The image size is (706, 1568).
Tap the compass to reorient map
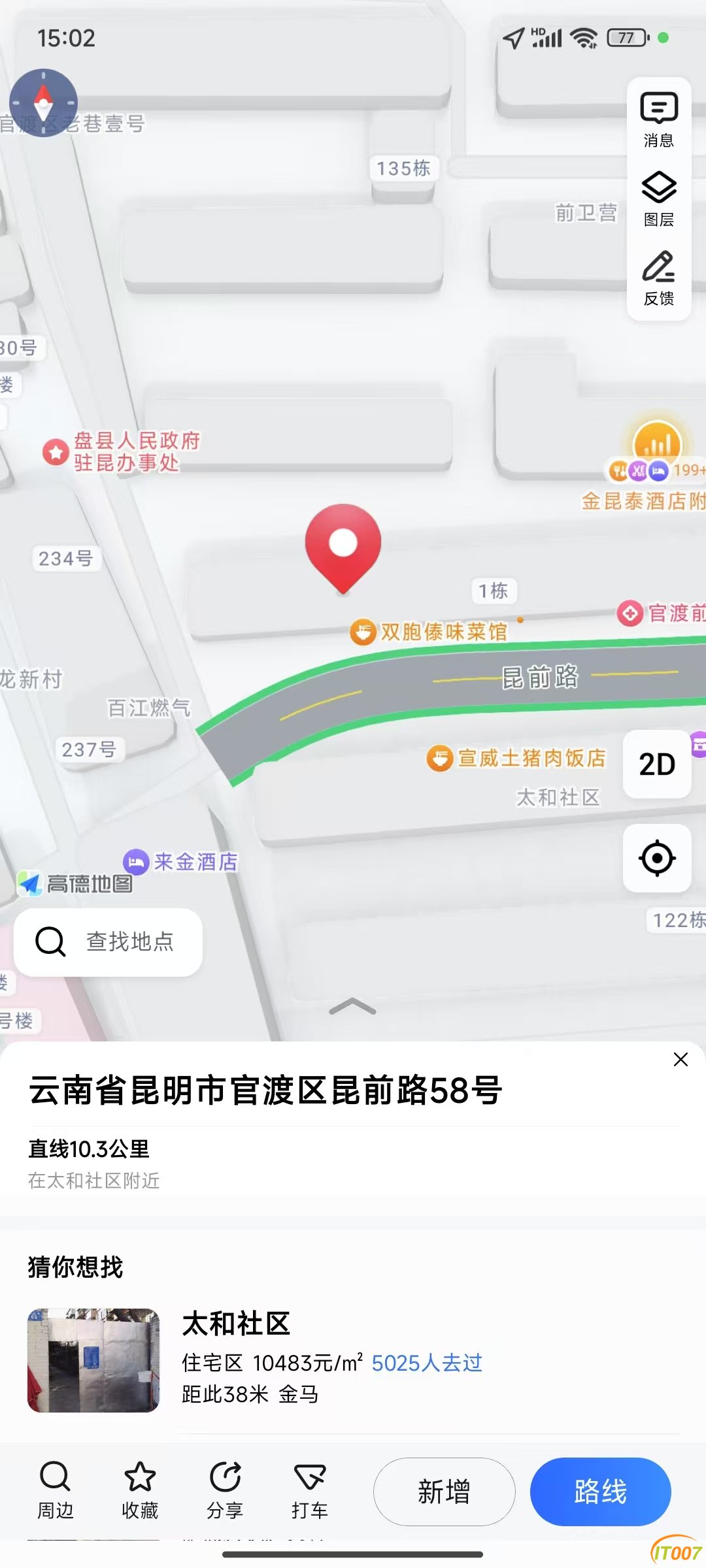[x=43, y=103]
